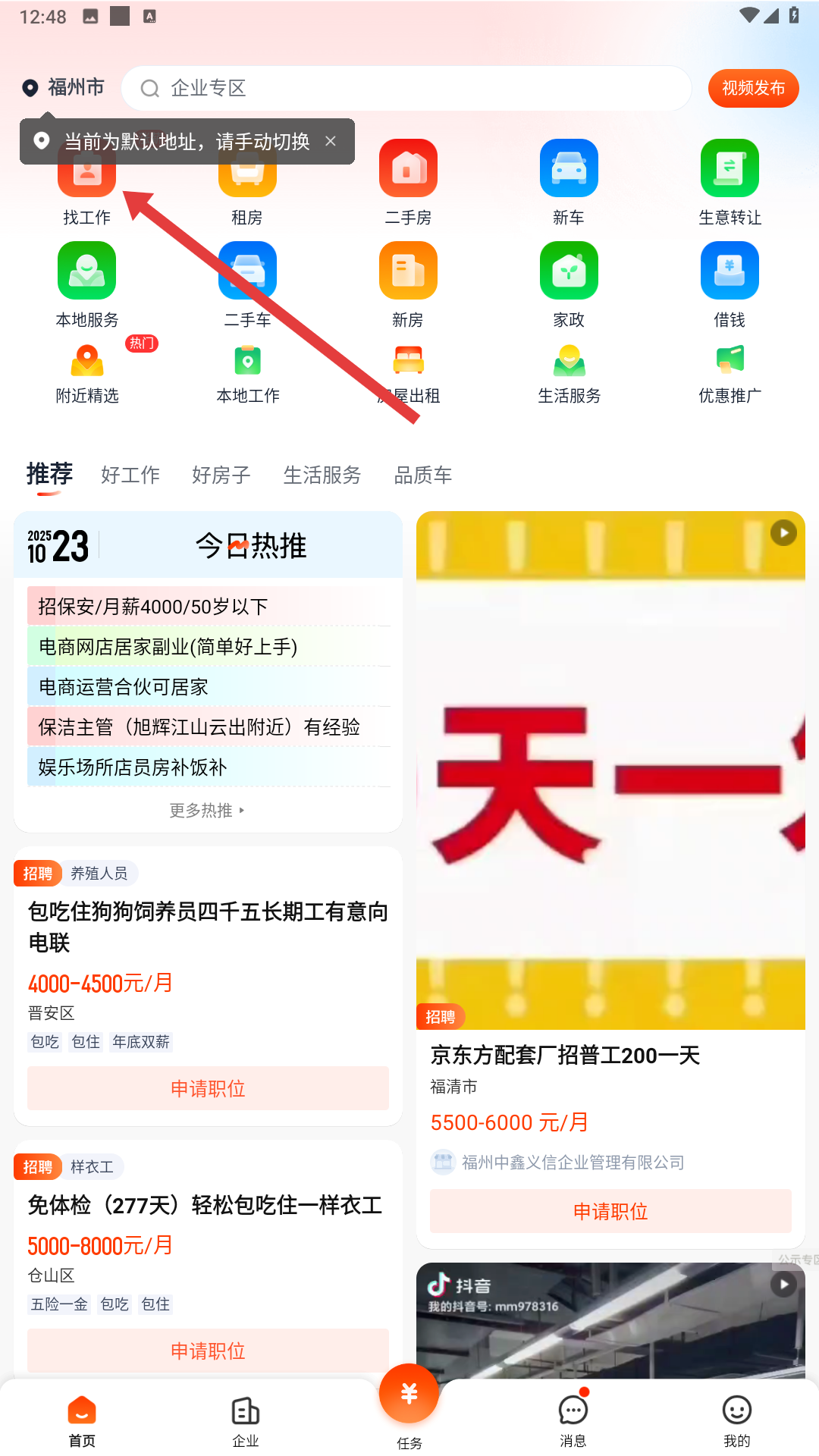819x1456 pixels.
Task: Open the 生意转让 category
Action: click(x=730, y=182)
